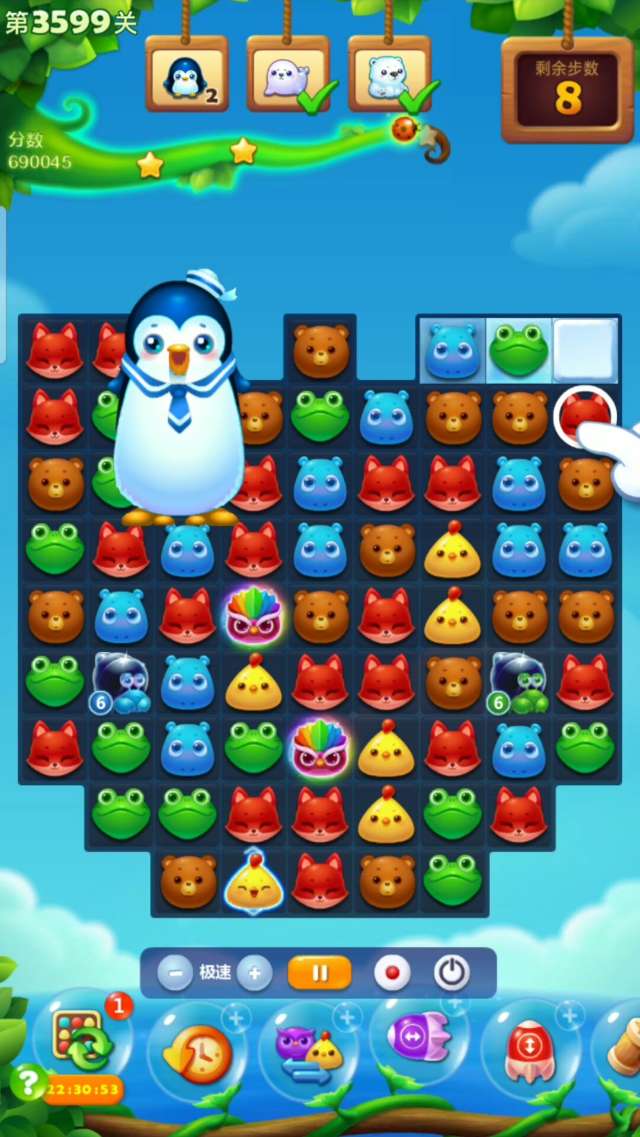Tap the power button in speed bar

click(x=452, y=973)
